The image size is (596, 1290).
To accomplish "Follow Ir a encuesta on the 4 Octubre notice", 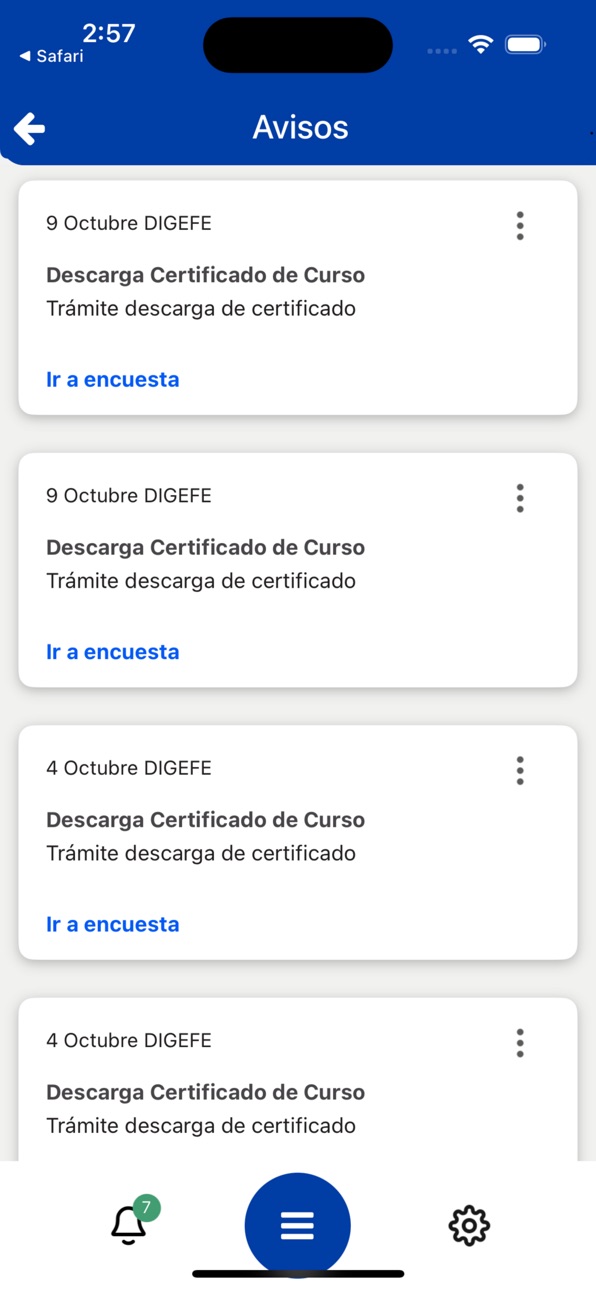I will 113,924.
